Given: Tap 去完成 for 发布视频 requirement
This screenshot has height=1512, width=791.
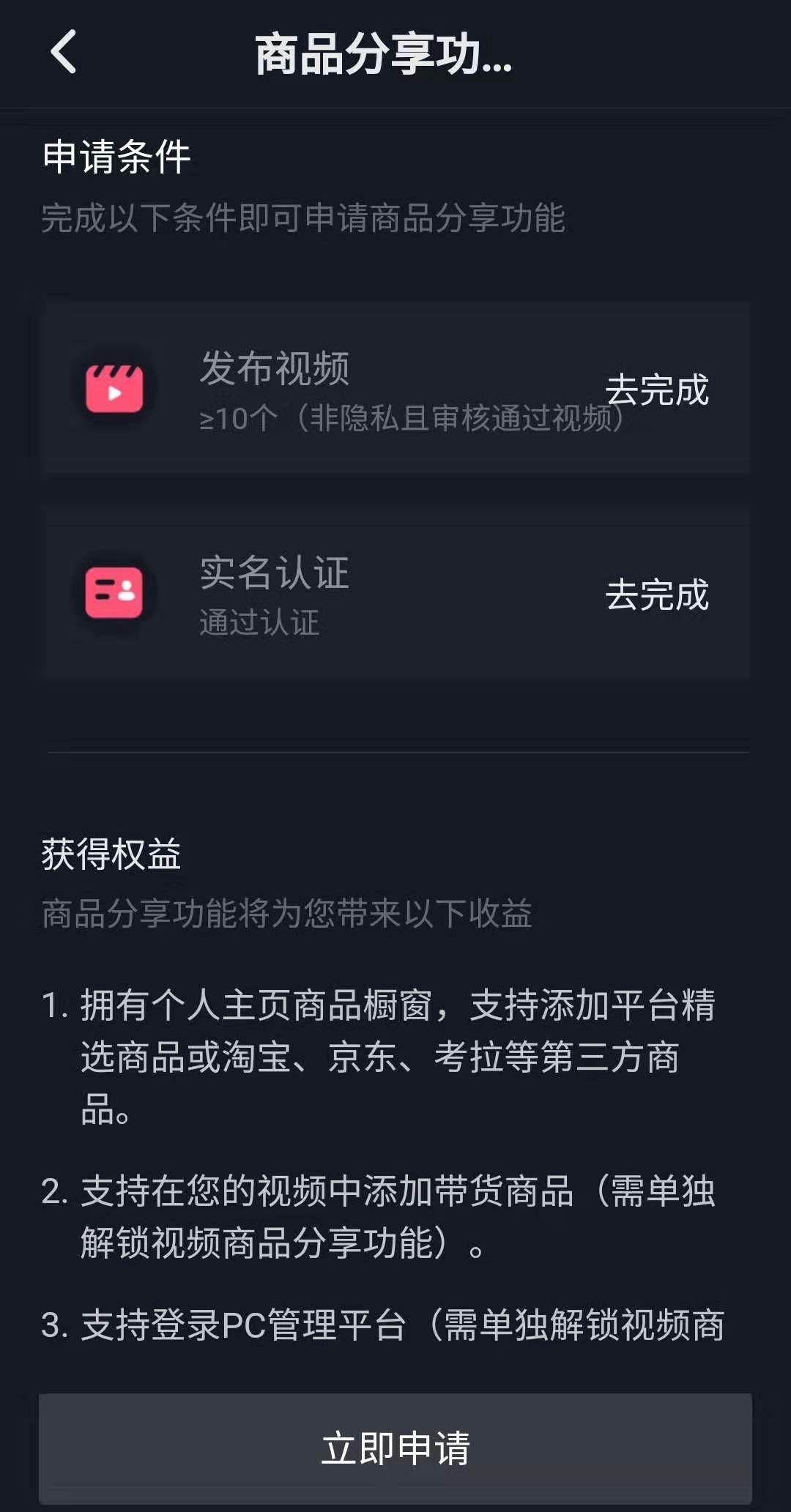Looking at the screenshot, I should click(657, 389).
